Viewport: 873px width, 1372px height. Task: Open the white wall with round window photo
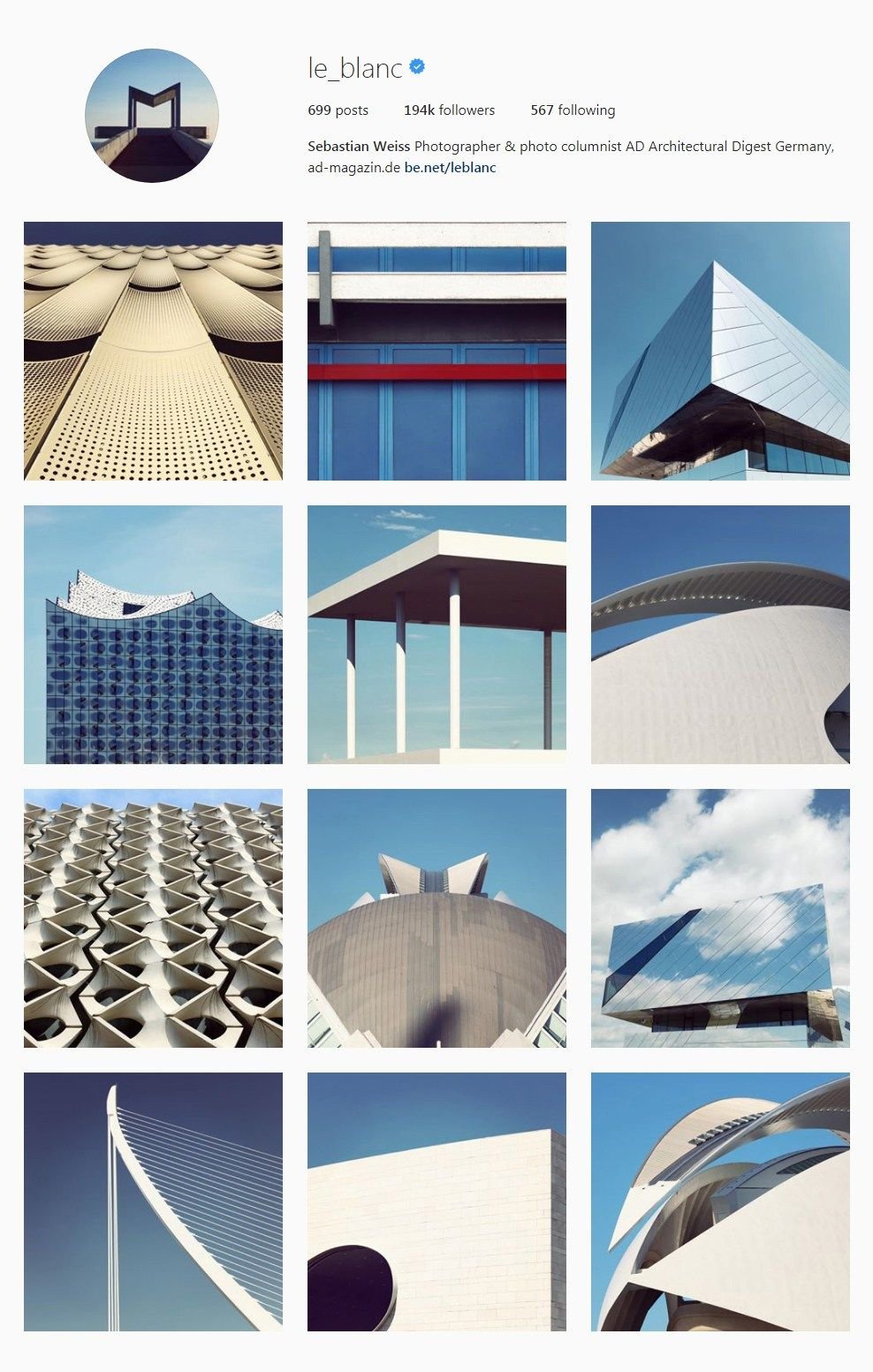(x=436, y=1201)
